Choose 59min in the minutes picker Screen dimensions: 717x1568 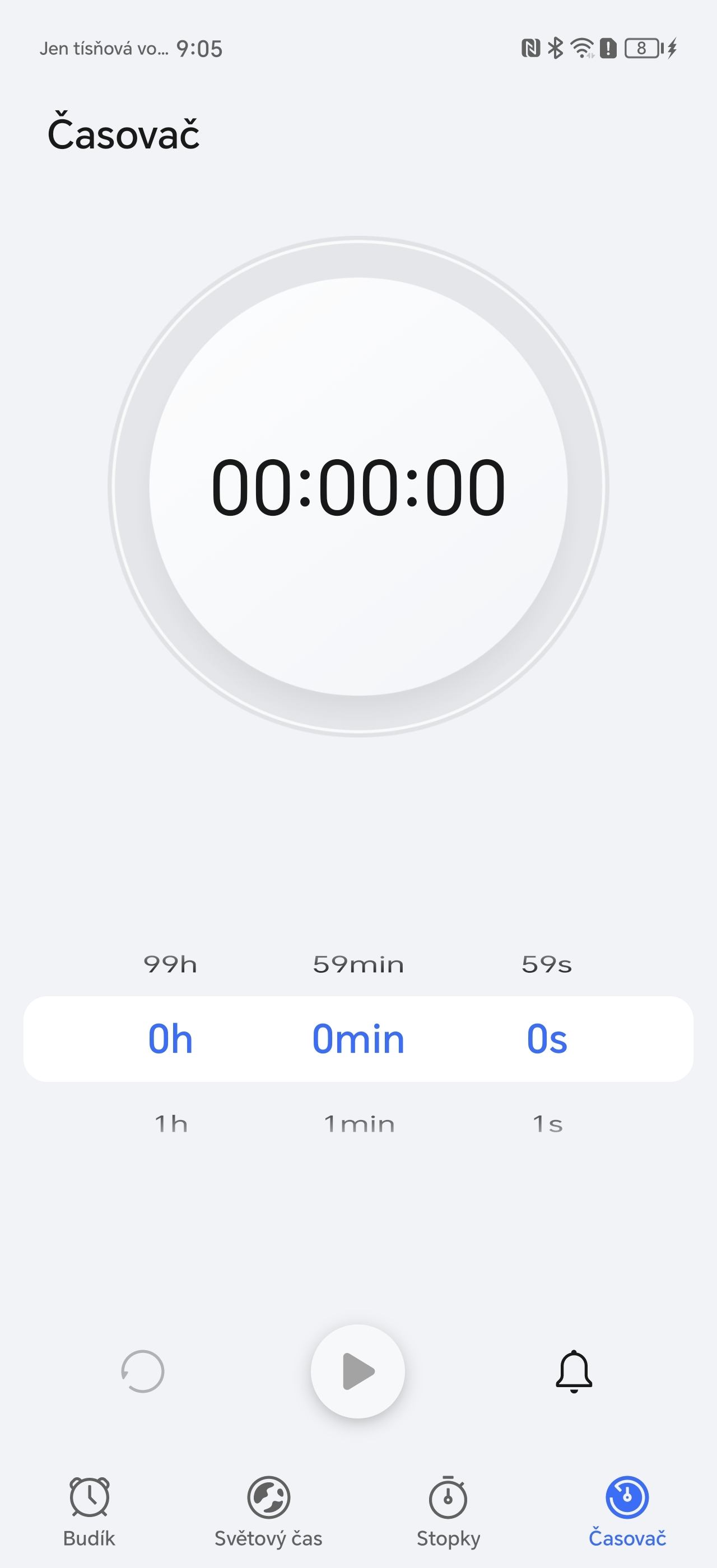358,964
